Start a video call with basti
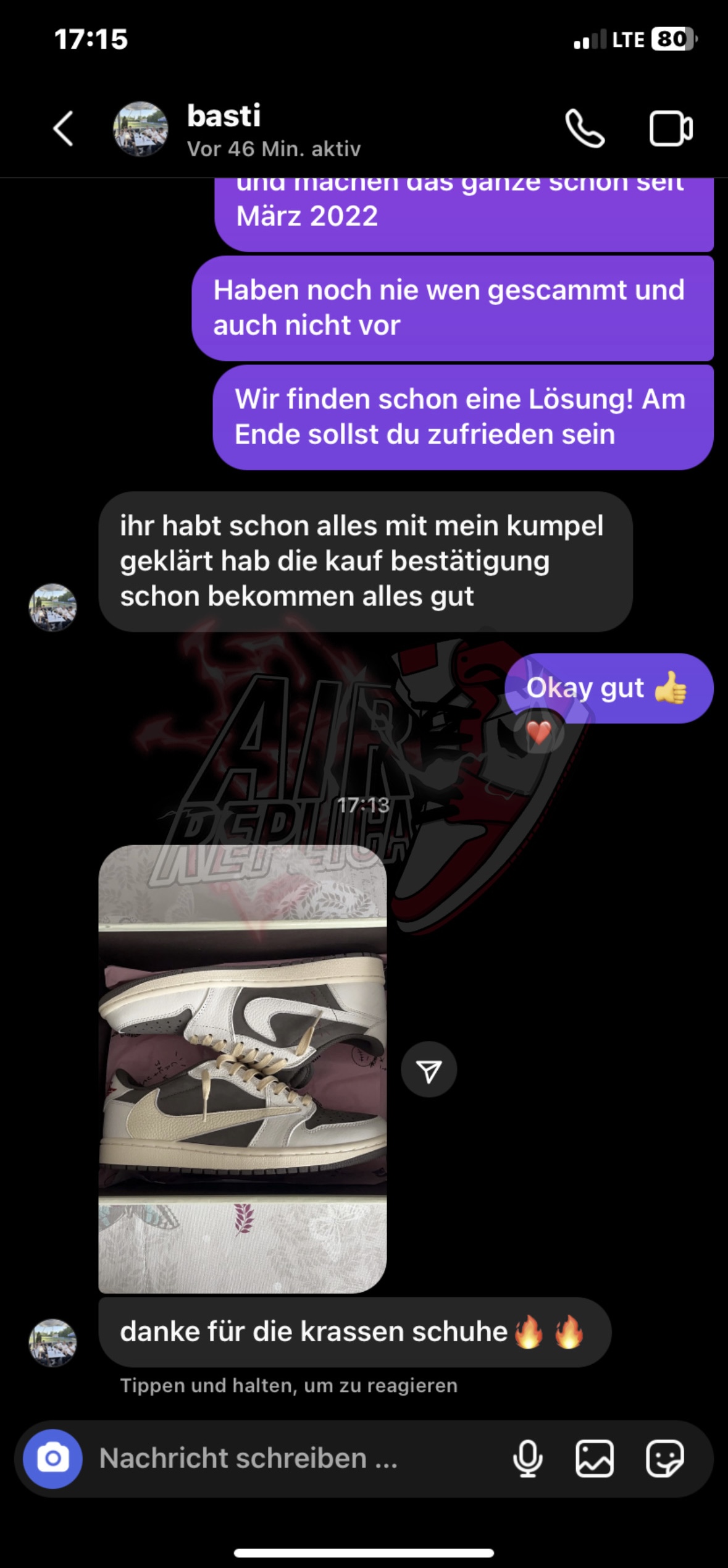The width and height of the screenshot is (728, 1568). click(671, 129)
